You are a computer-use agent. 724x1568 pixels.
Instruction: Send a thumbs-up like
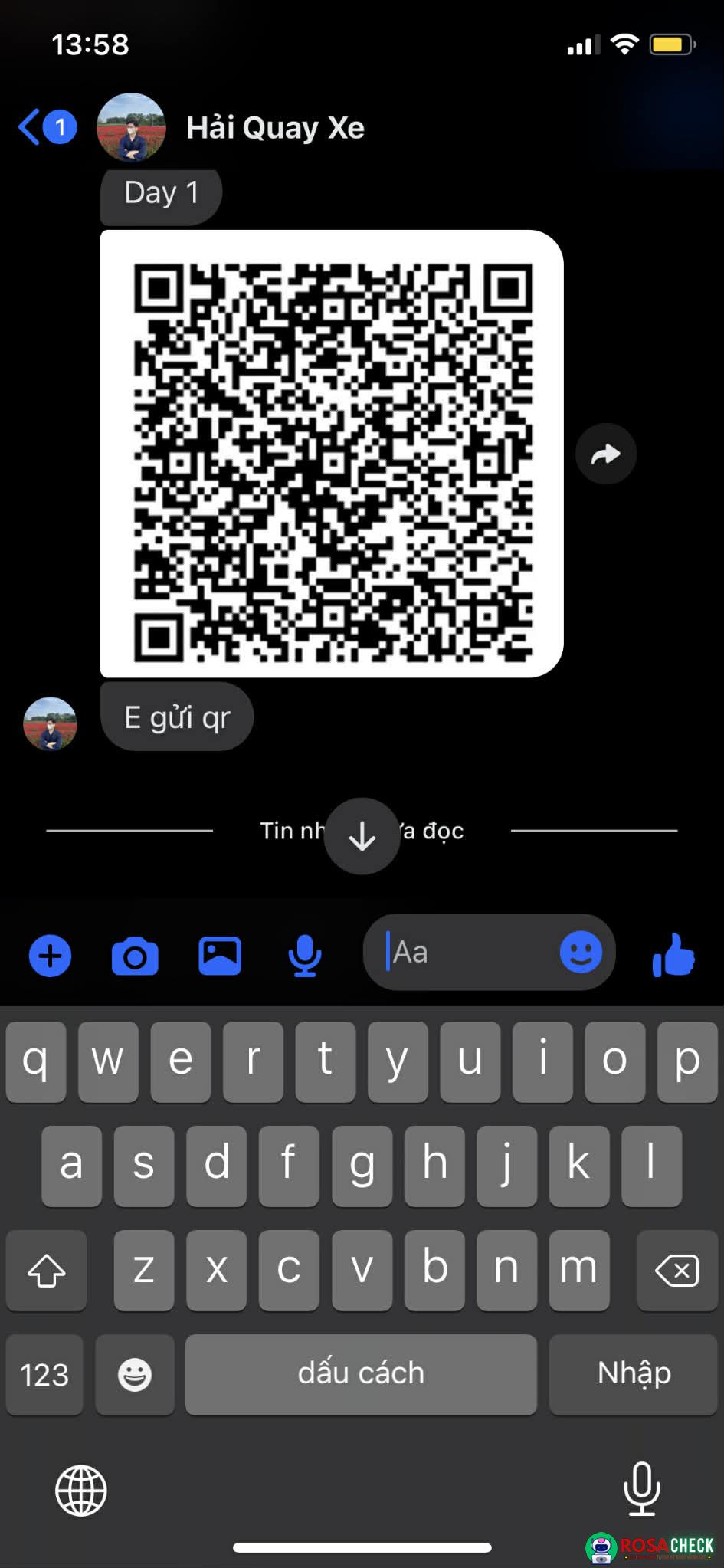point(673,955)
